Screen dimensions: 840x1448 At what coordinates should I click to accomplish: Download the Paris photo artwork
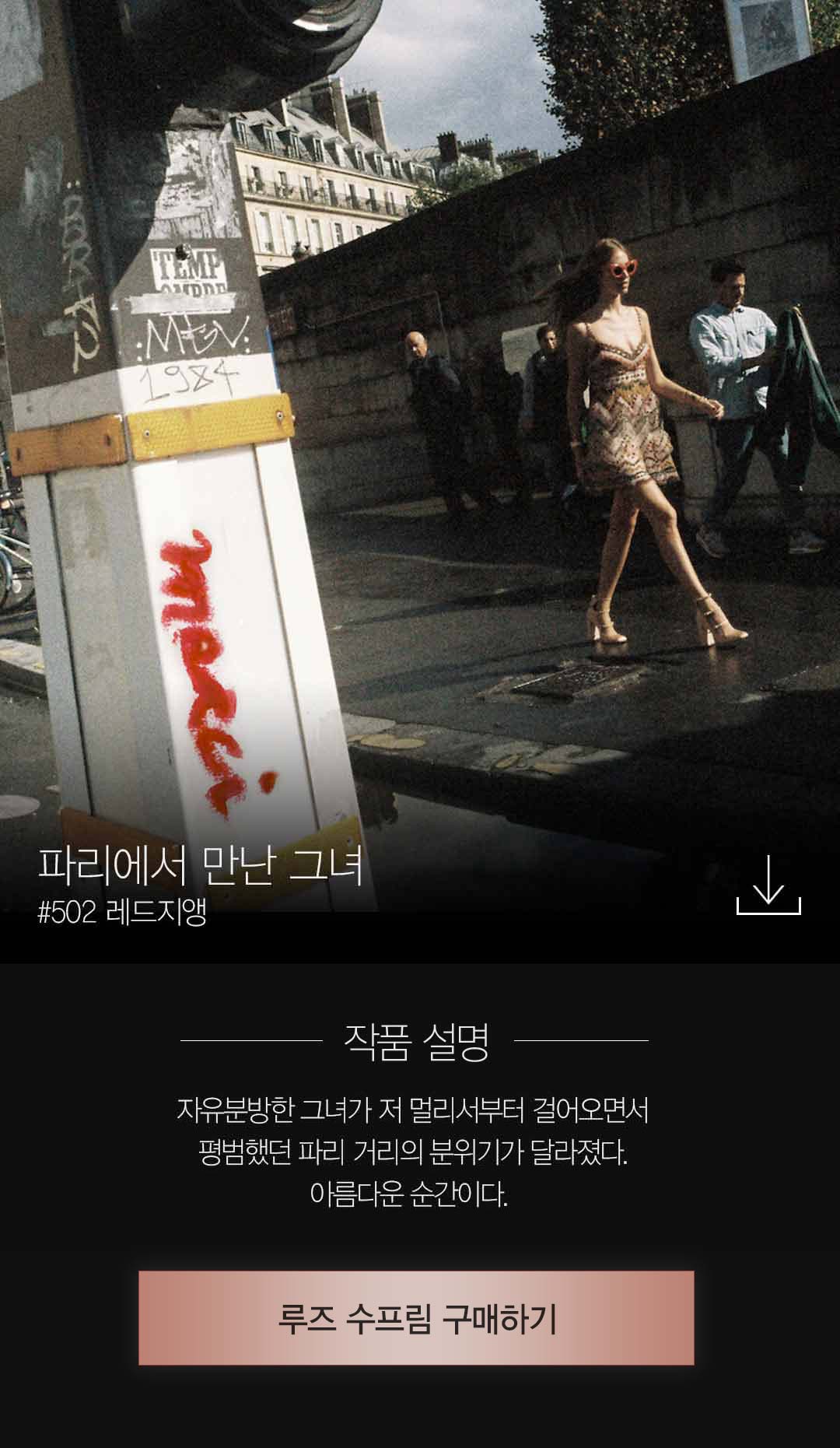[768, 885]
